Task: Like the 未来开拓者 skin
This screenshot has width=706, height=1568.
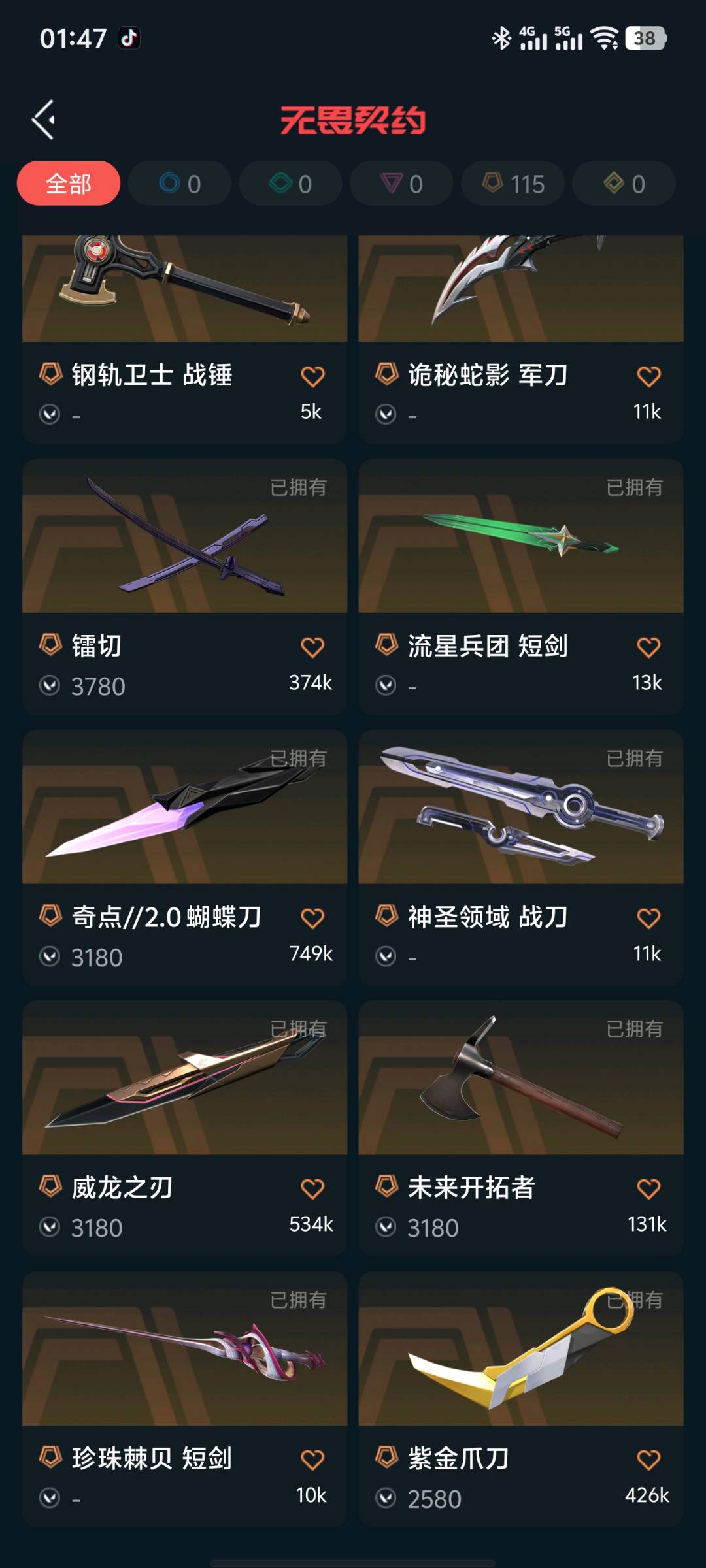Action: point(648,1188)
